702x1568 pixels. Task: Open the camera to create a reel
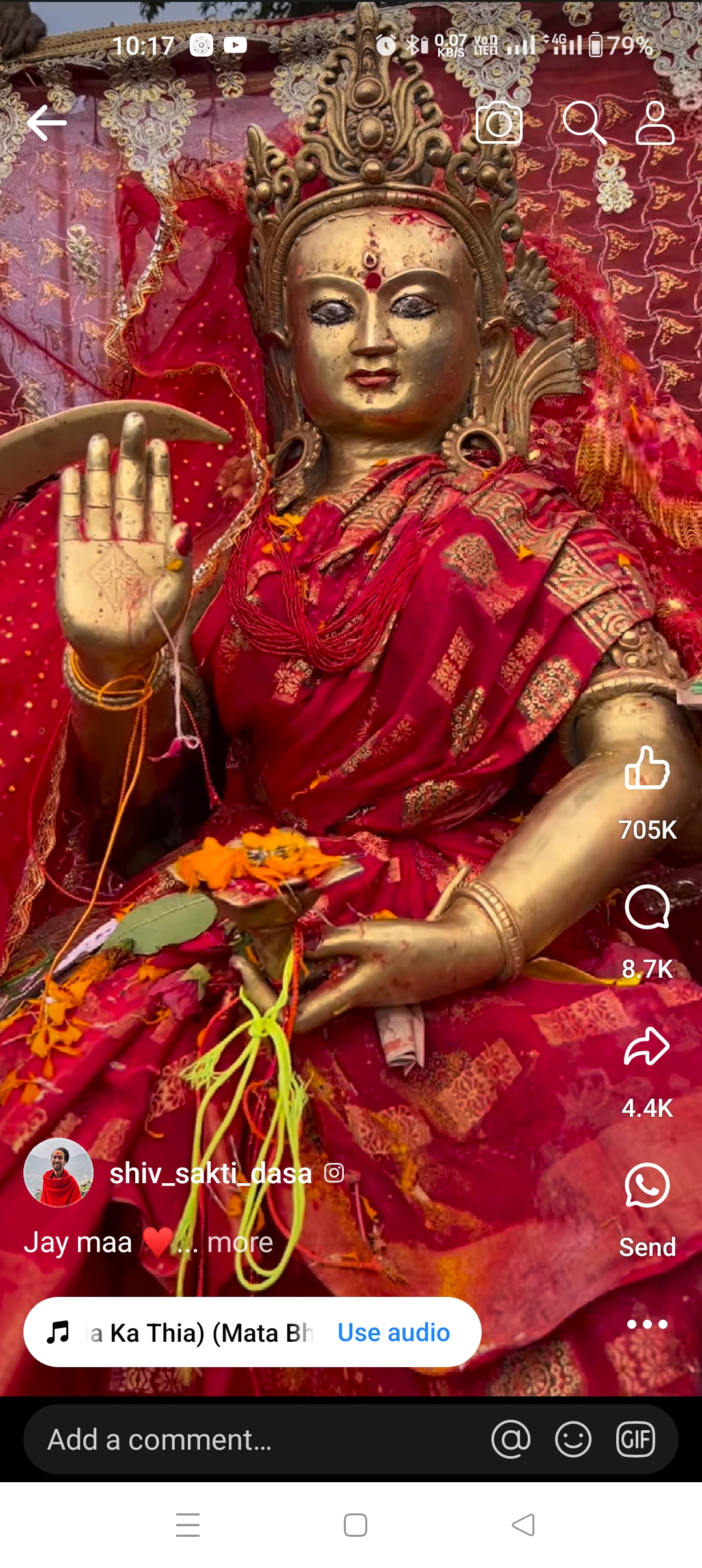(x=499, y=123)
